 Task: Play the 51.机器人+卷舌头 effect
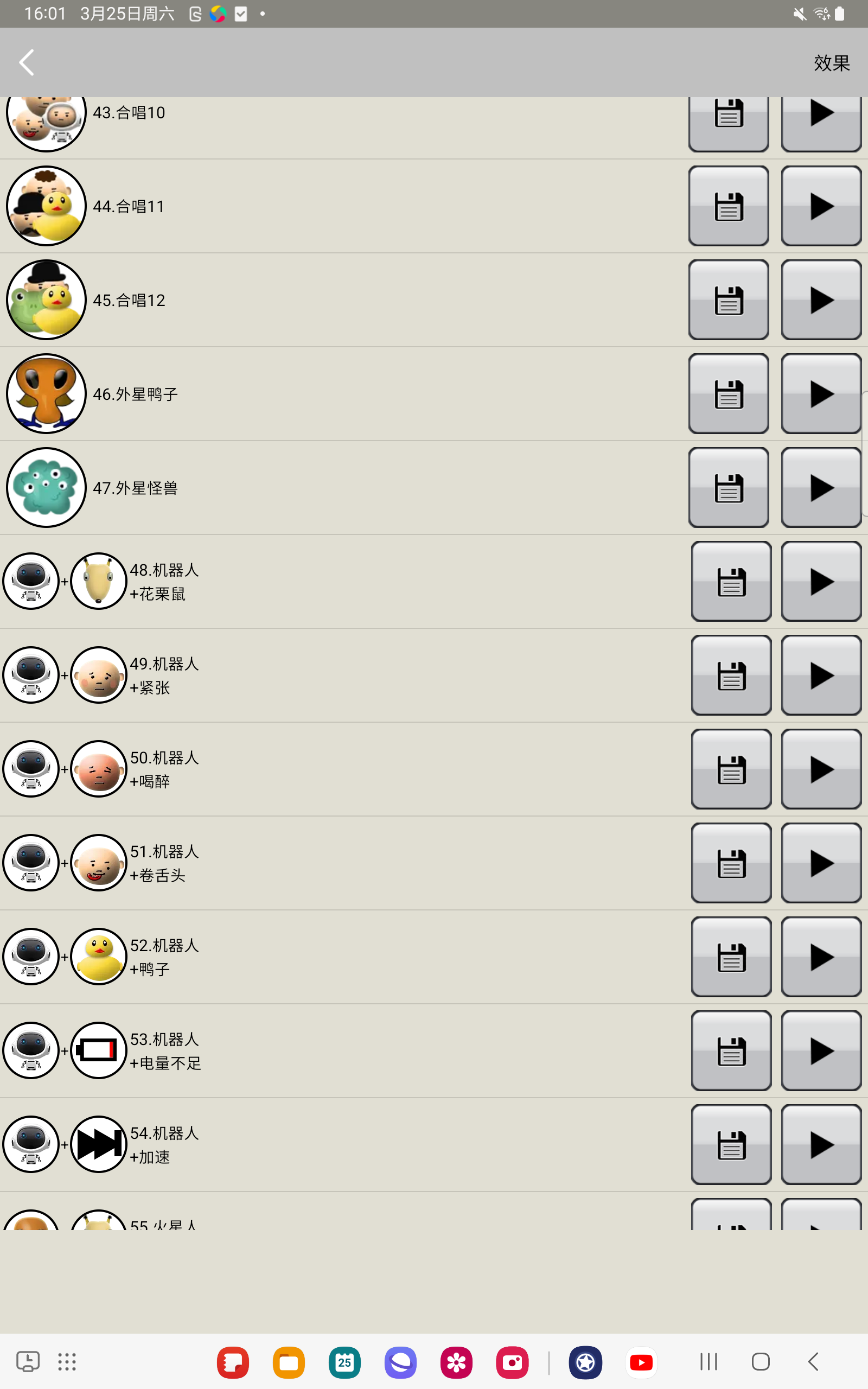click(821, 863)
